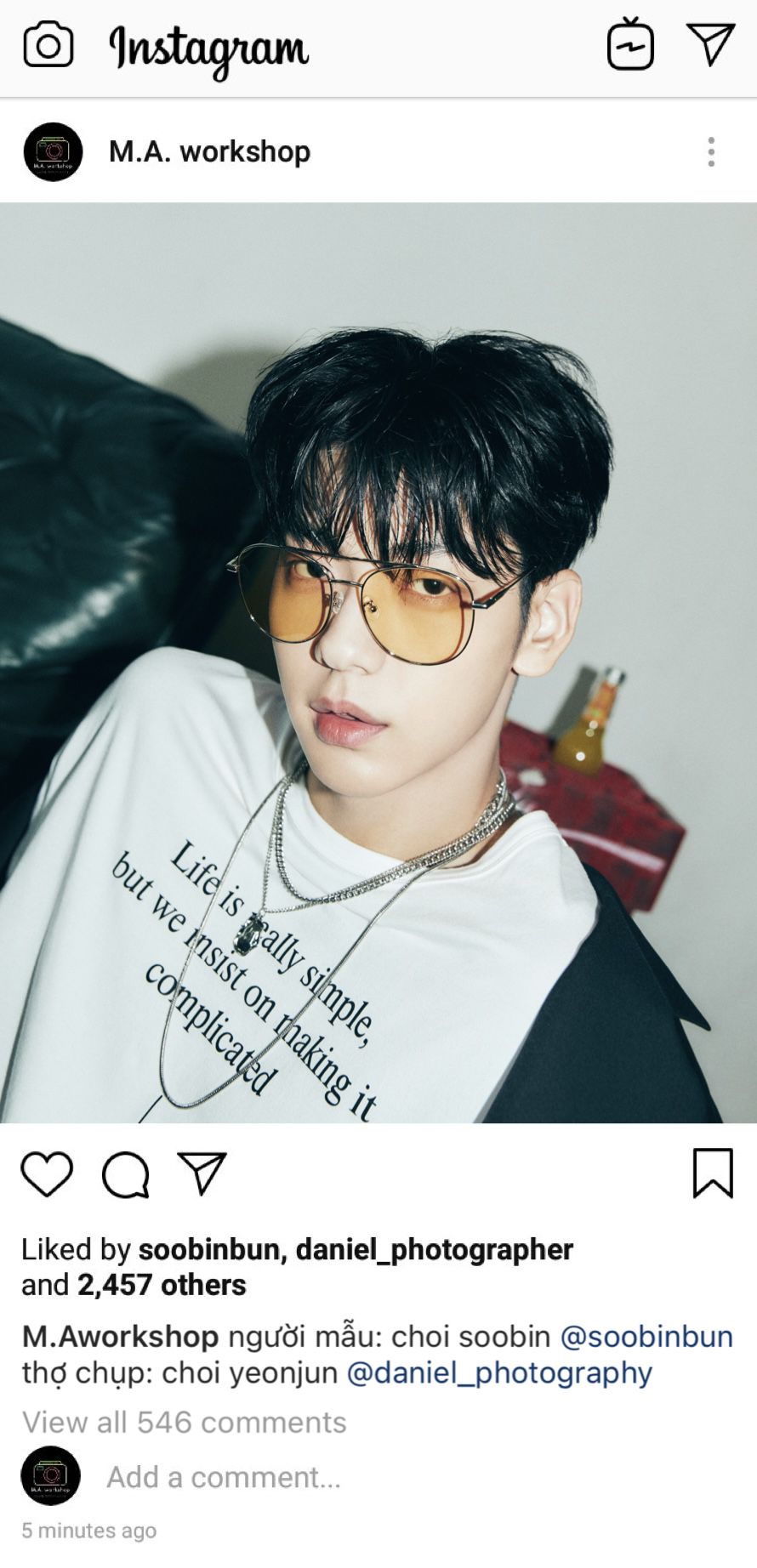View all 546 comments
This screenshot has width=757, height=1568.
point(185,1422)
